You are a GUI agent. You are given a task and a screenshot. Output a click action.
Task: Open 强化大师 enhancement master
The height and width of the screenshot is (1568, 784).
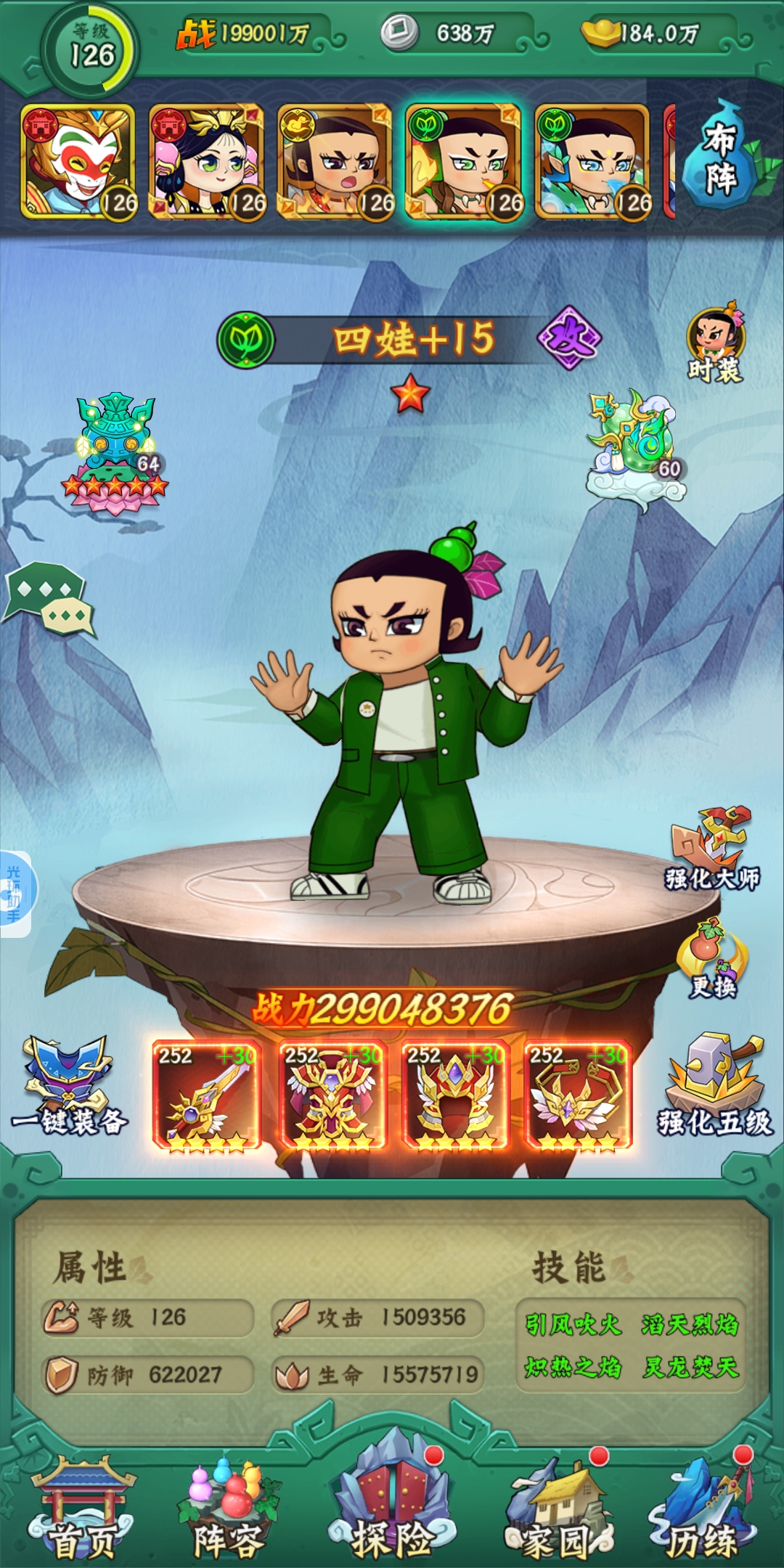(711, 849)
